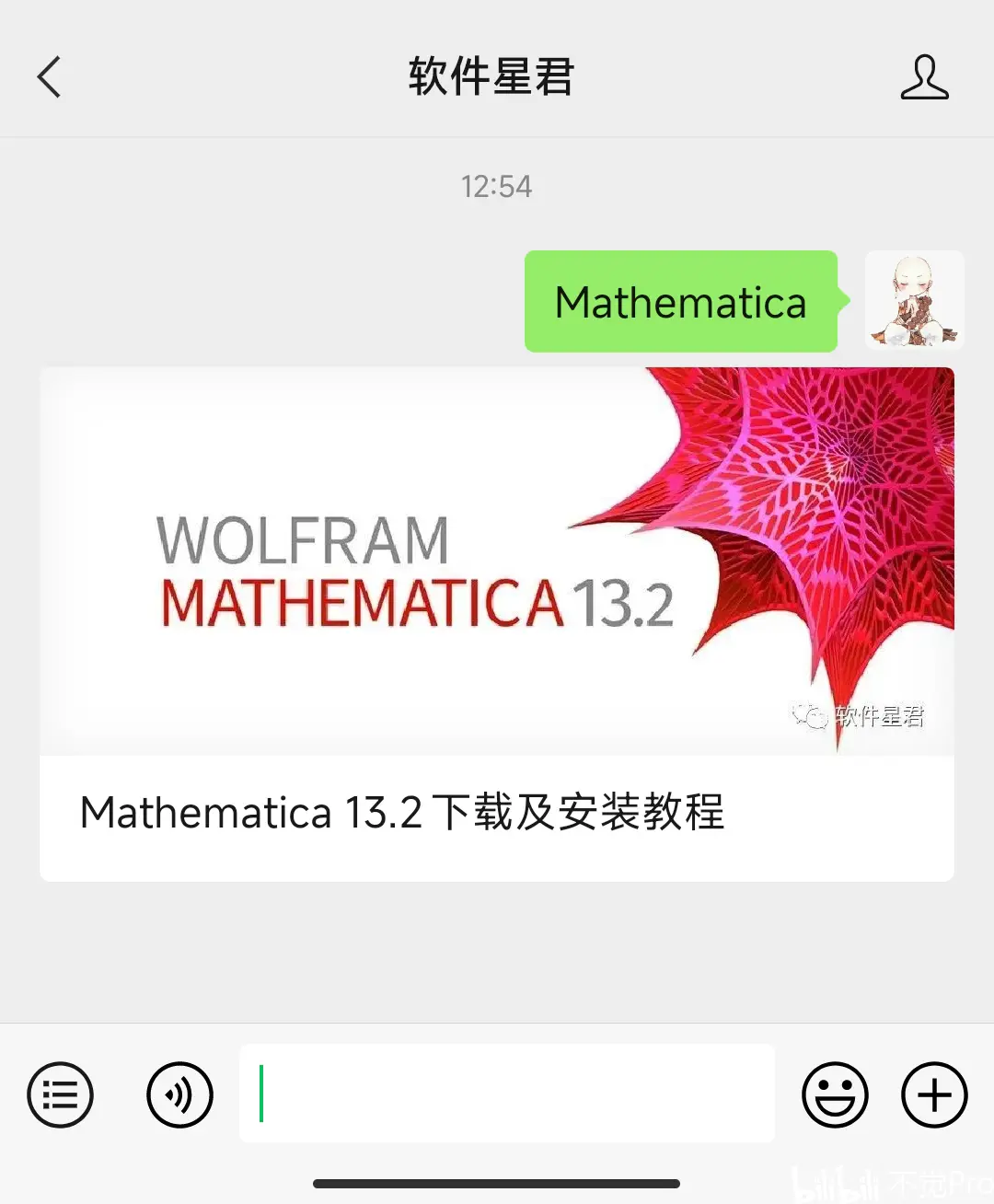Focus the message text field
This screenshot has height=1204, width=994.
point(506,1094)
